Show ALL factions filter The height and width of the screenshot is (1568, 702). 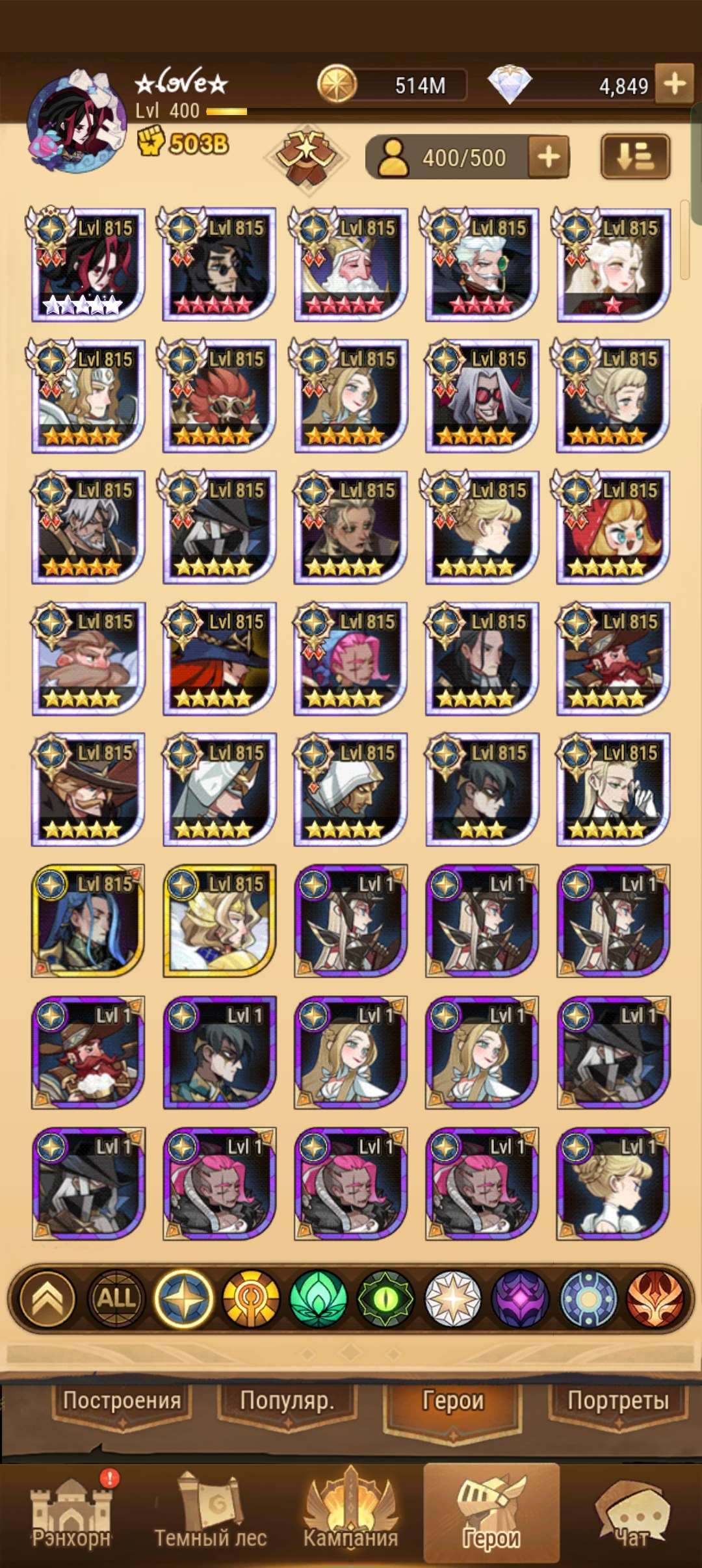pyautogui.click(x=116, y=1299)
